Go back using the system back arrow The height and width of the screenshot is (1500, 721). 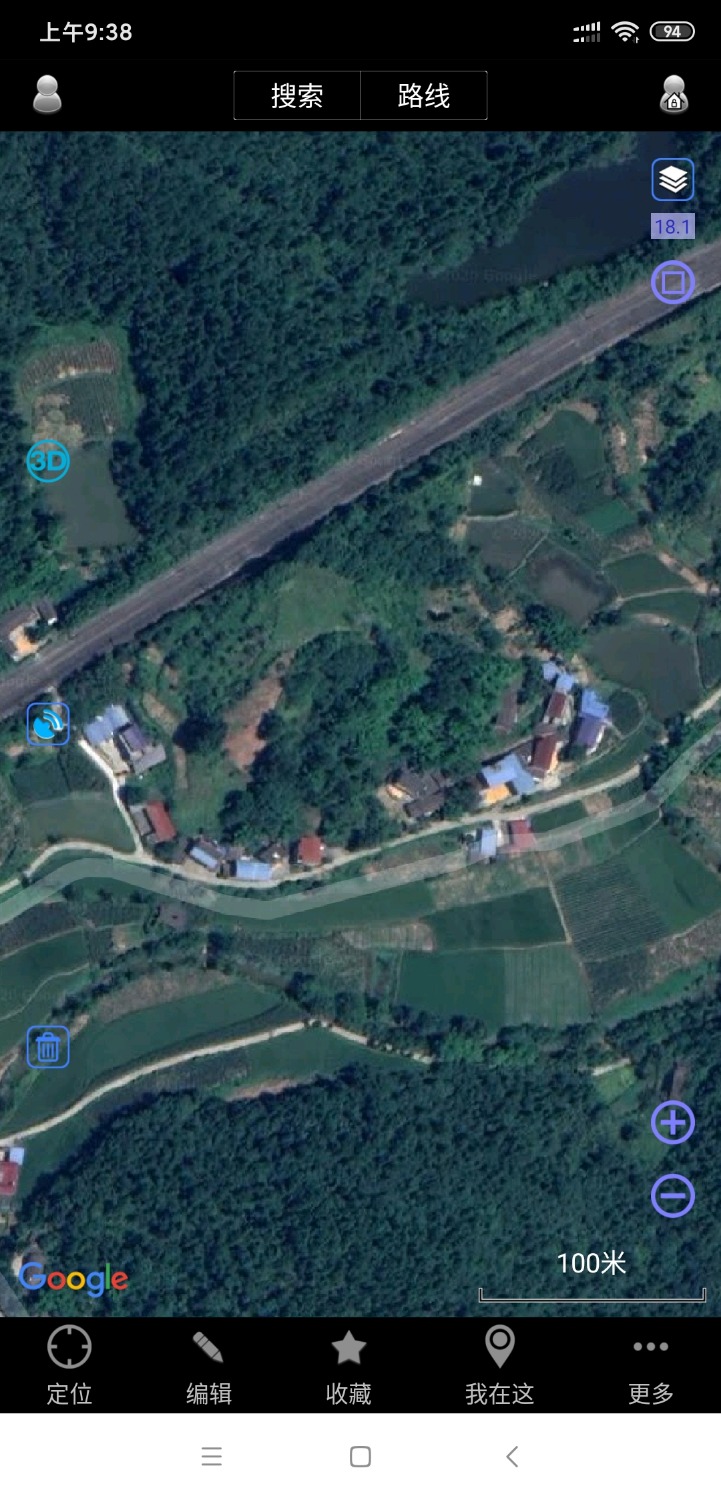pyautogui.click(x=512, y=1457)
